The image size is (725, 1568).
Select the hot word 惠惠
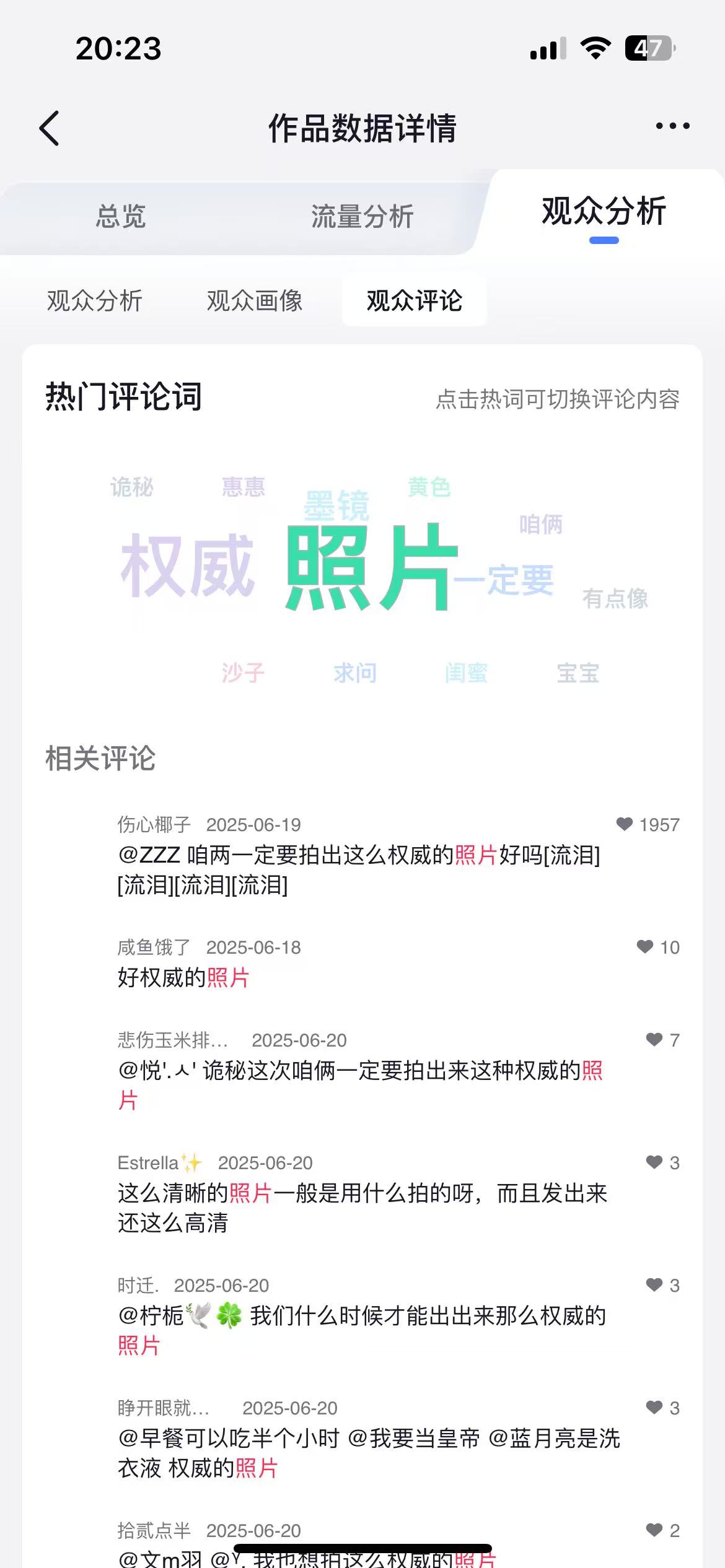244,487
